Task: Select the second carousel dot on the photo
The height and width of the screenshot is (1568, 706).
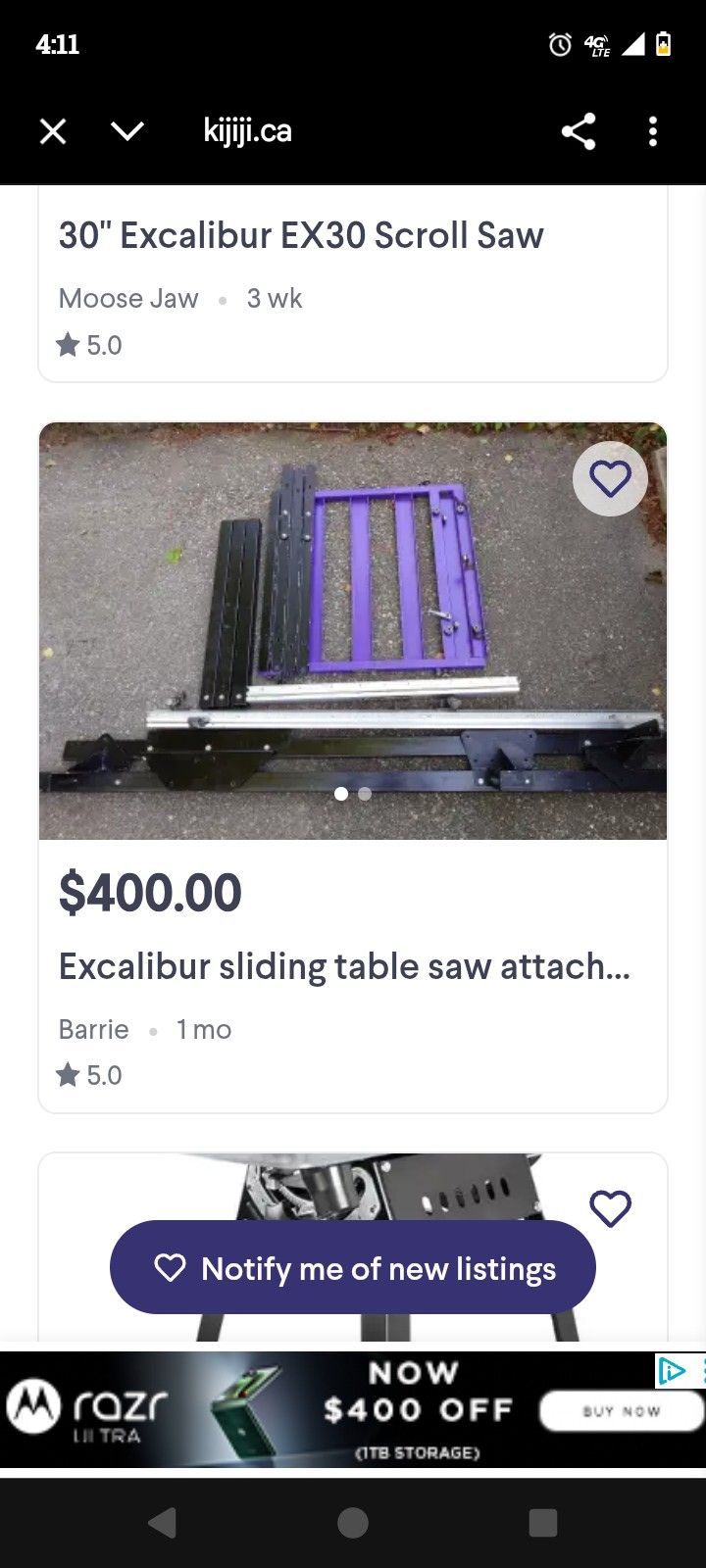Action: pyautogui.click(x=364, y=794)
